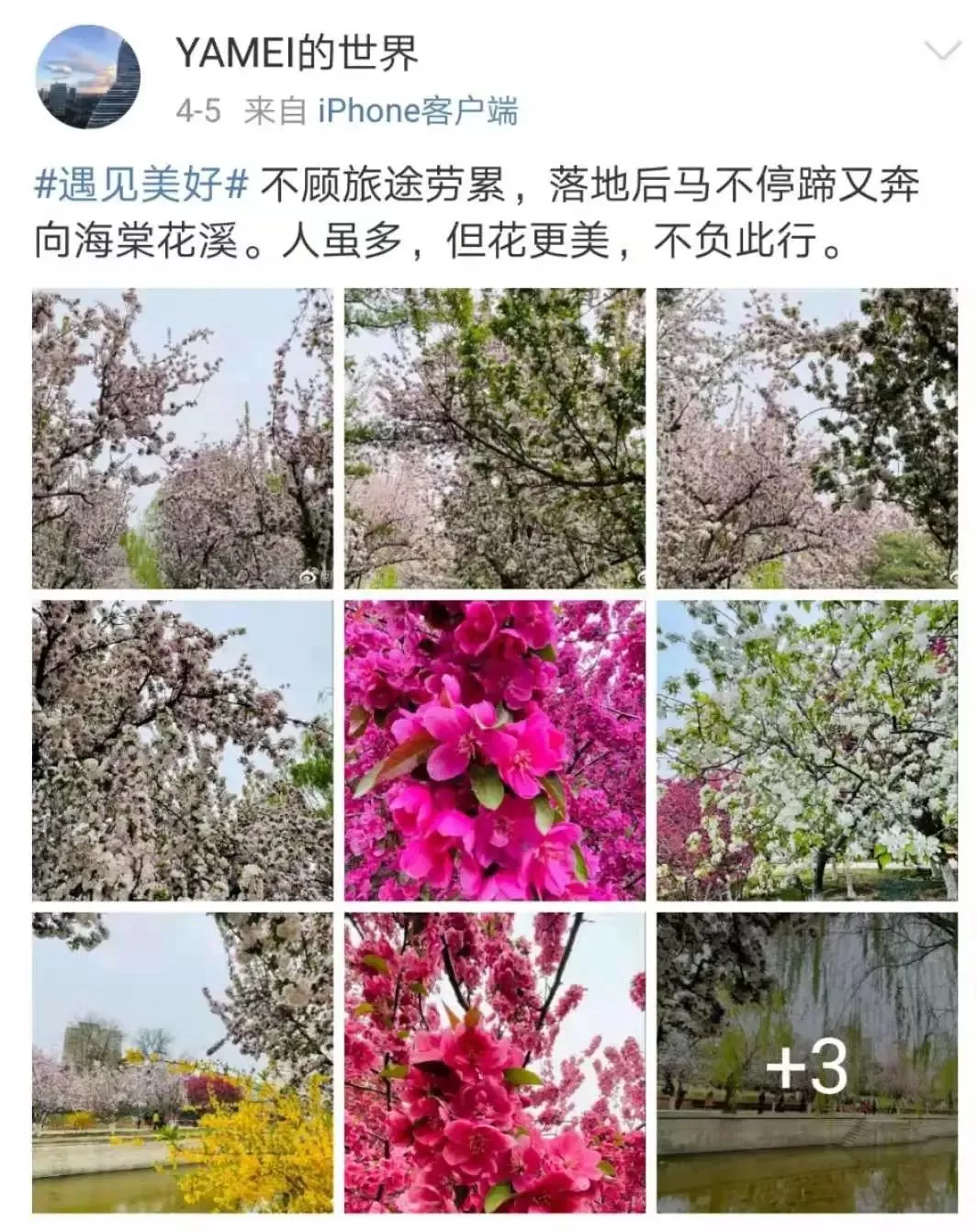
Task: Open the yellow forsythia riverside photo
Action: [182, 1062]
